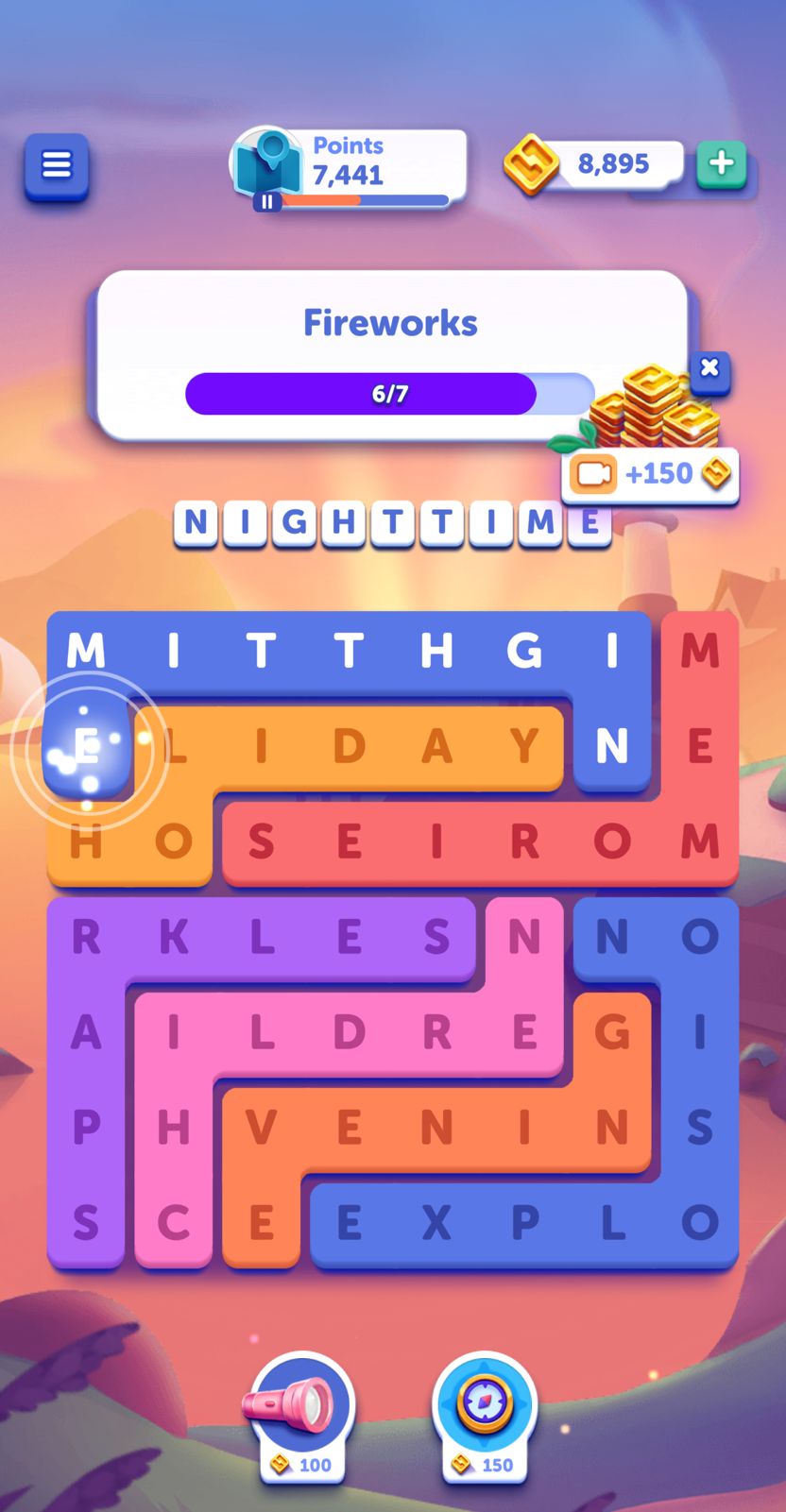Viewport: 786px width, 1512px height.
Task: Dismiss the coin video offer
Action: pos(709,367)
